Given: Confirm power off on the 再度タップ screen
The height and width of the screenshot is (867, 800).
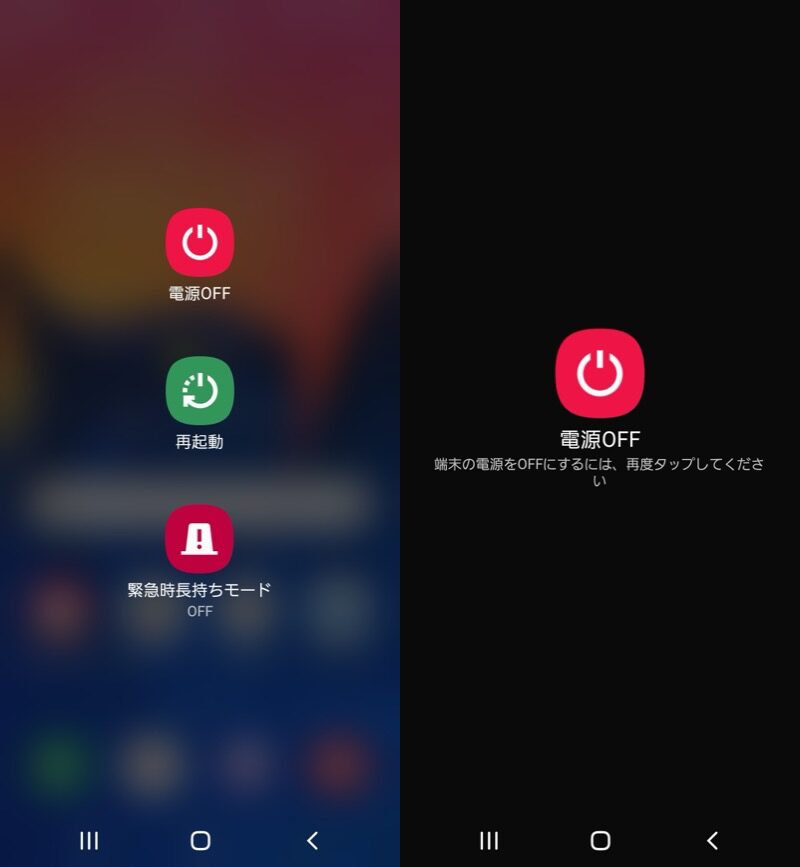Looking at the screenshot, I should coord(599,372).
